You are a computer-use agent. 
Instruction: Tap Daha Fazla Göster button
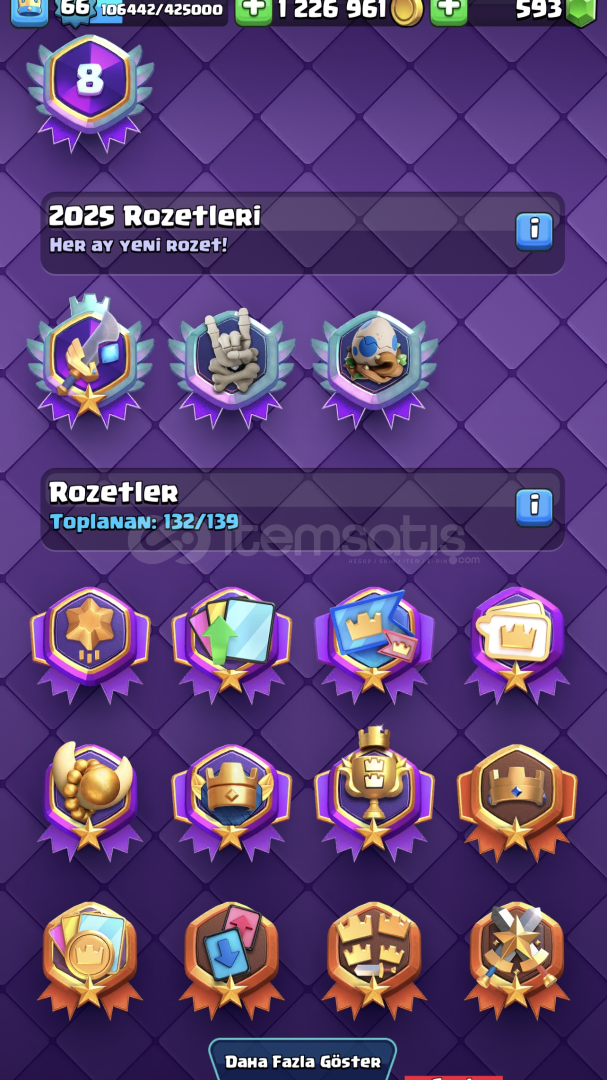302,1060
